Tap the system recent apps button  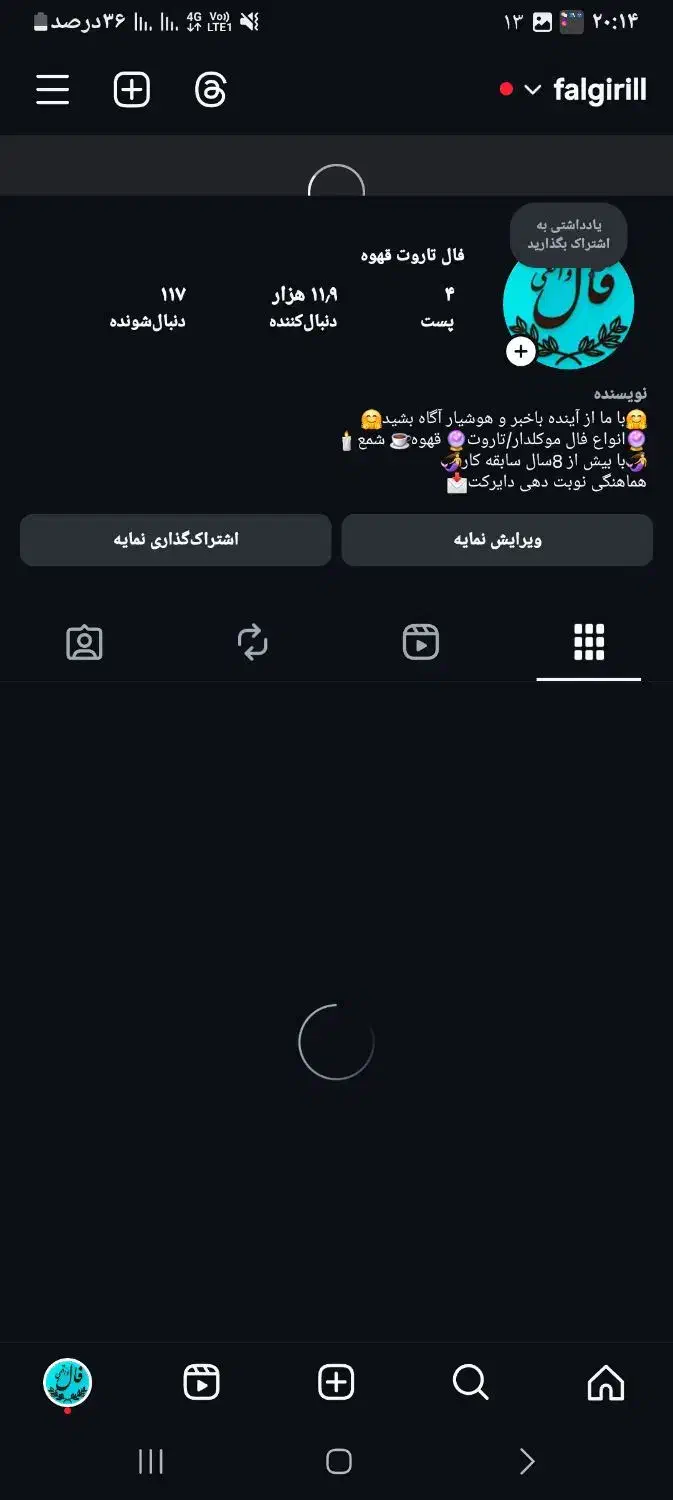tap(150, 1462)
